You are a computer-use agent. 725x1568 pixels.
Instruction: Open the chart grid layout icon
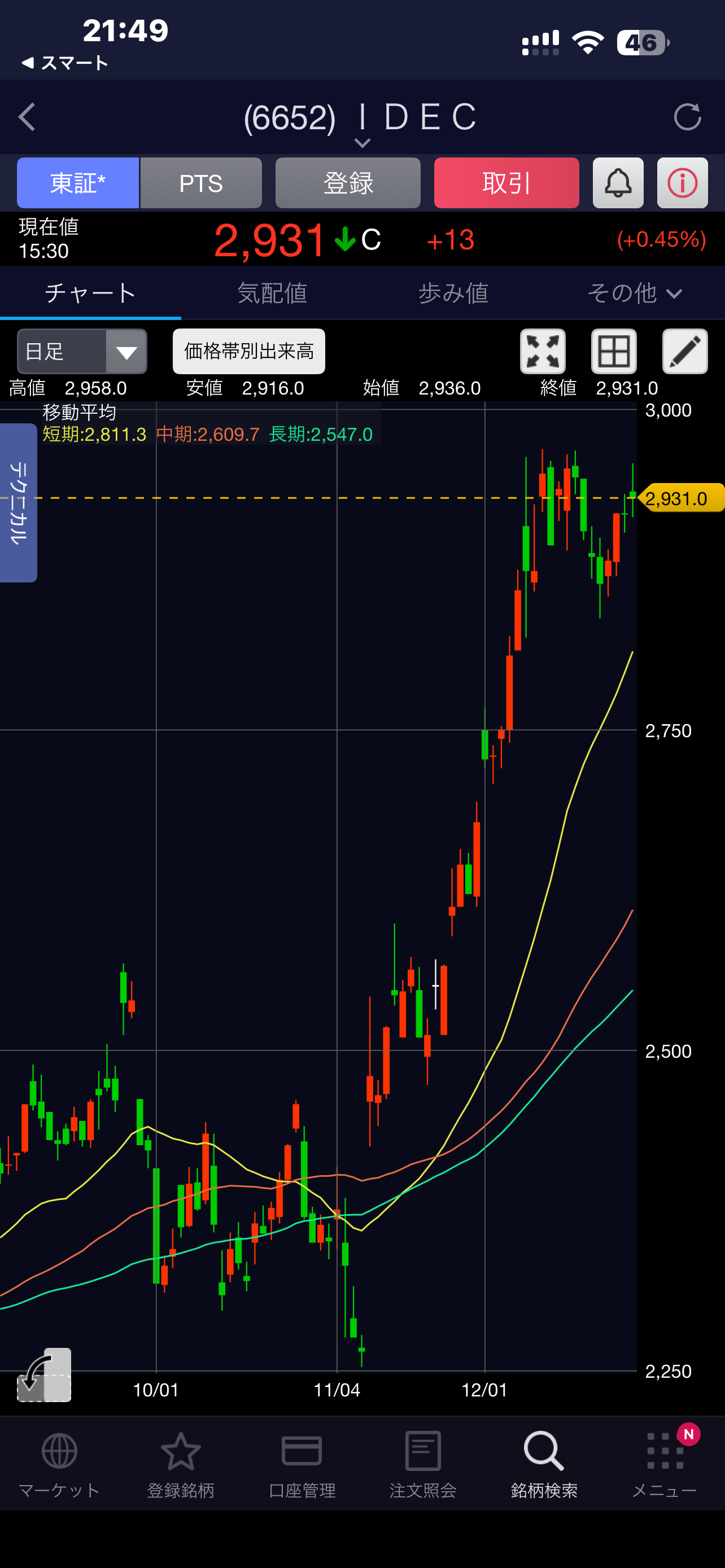coord(614,351)
